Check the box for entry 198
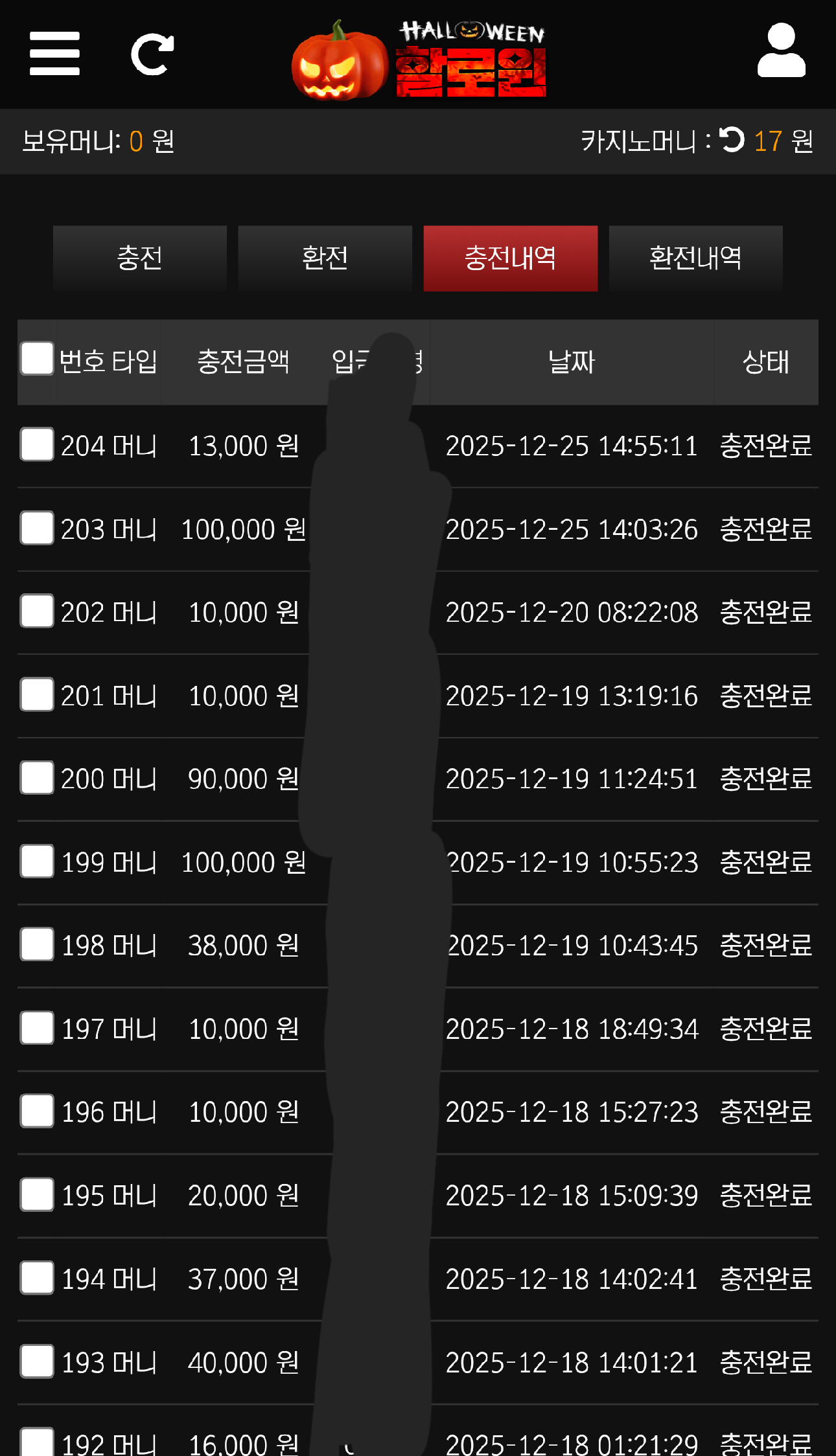The image size is (836, 1456). (x=37, y=944)
